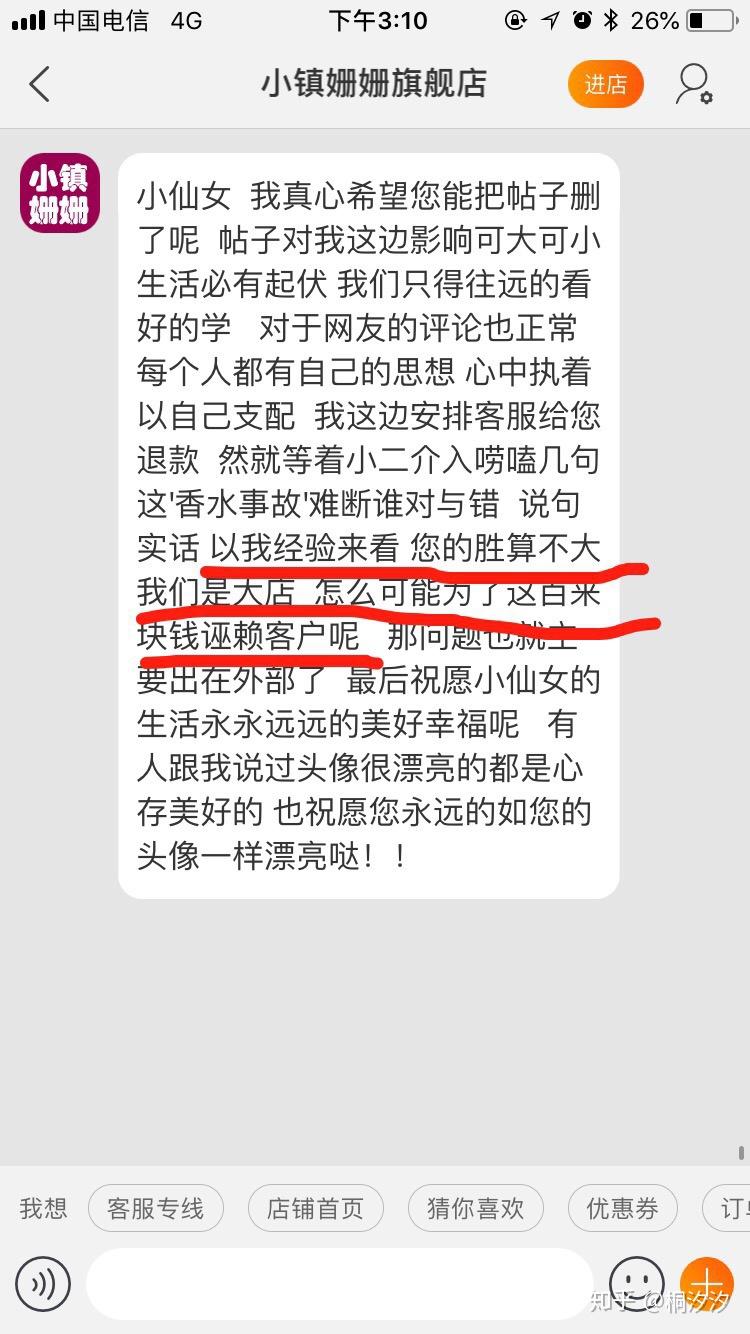This screenshot has width=750, height=1334.
Task: Open chat settings via person-gear icon
Action: tap(692, 84)
